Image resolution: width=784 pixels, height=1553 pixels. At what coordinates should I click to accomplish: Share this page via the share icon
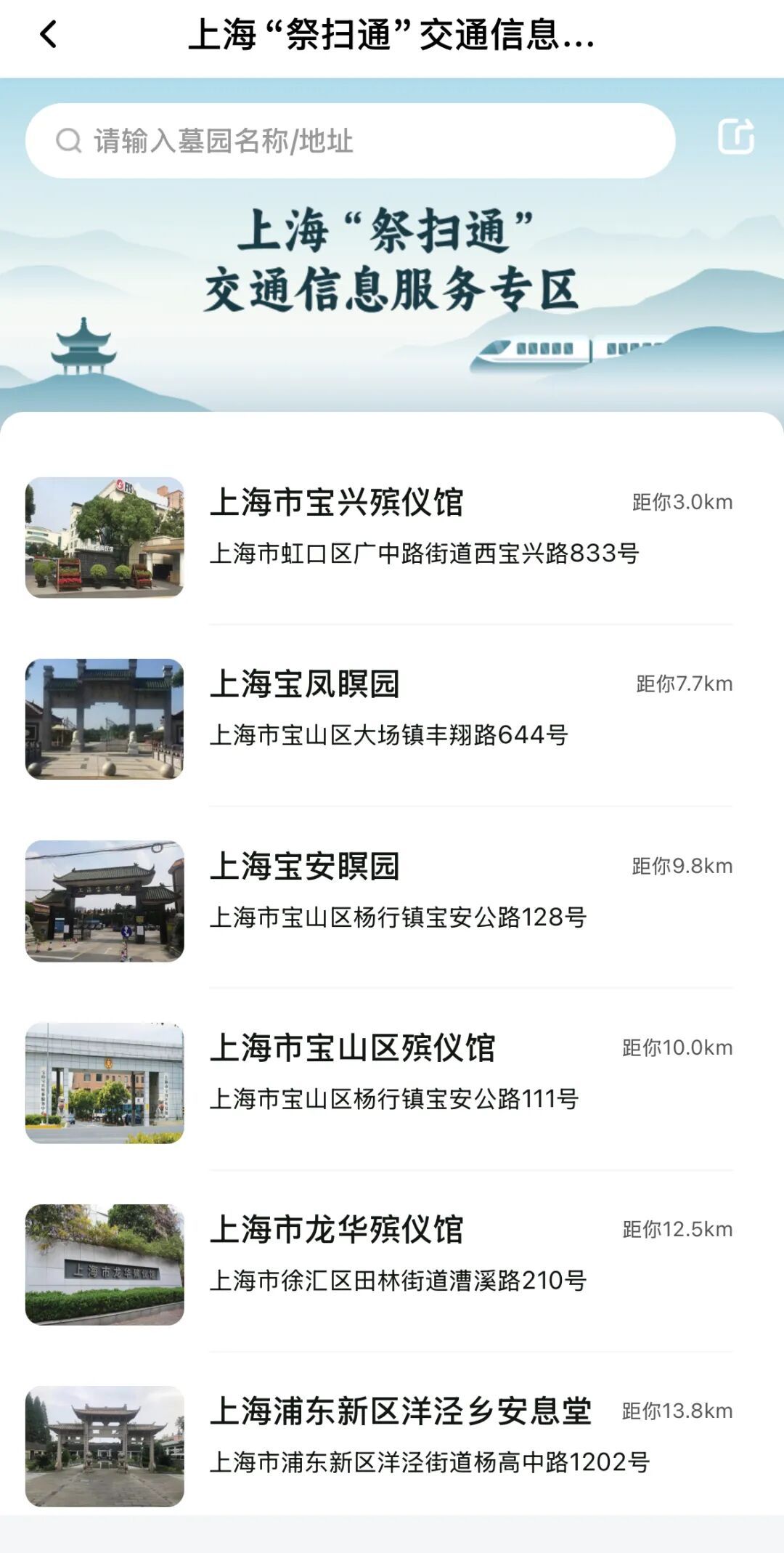point(735,137)
